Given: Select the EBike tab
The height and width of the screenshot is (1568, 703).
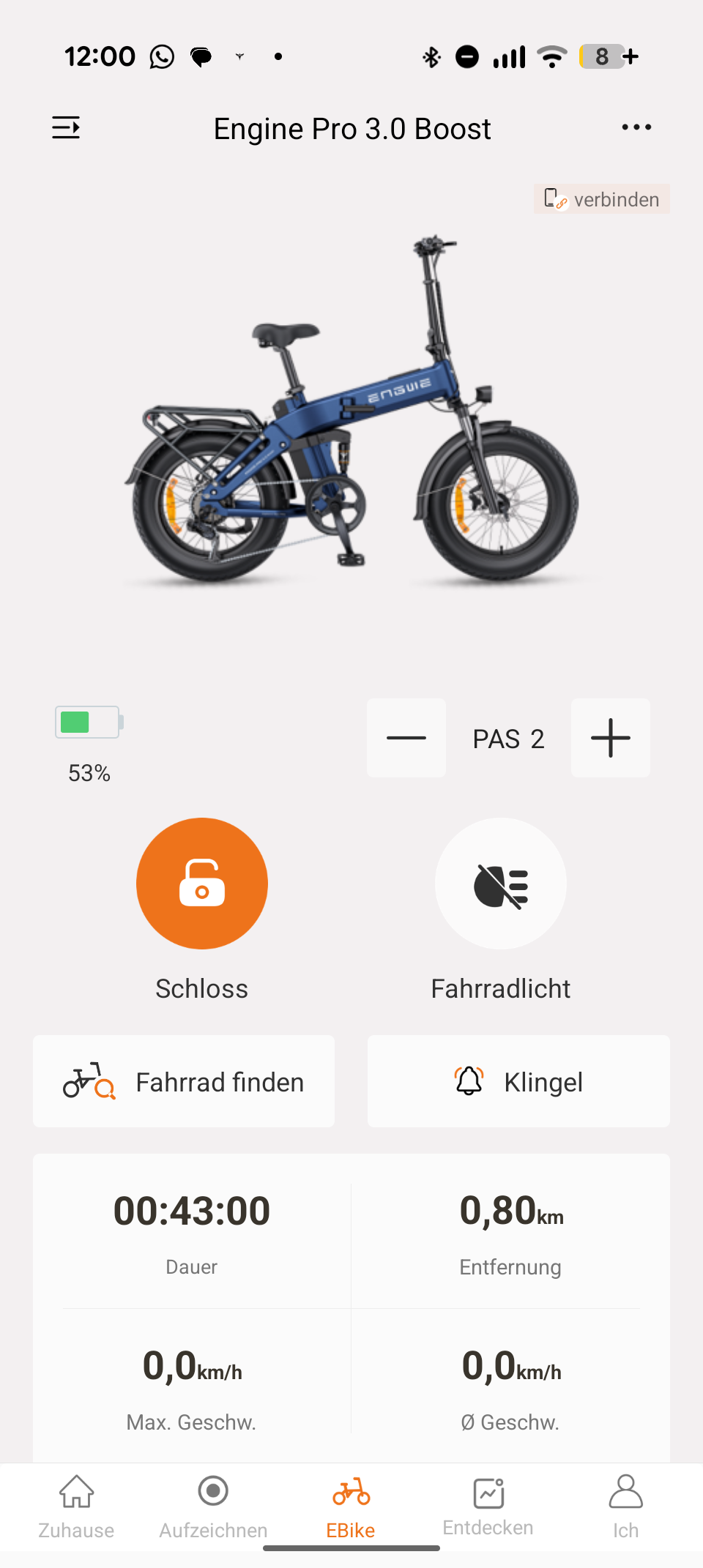Looking at the screenshot, I should click(x=351, y=1507).
